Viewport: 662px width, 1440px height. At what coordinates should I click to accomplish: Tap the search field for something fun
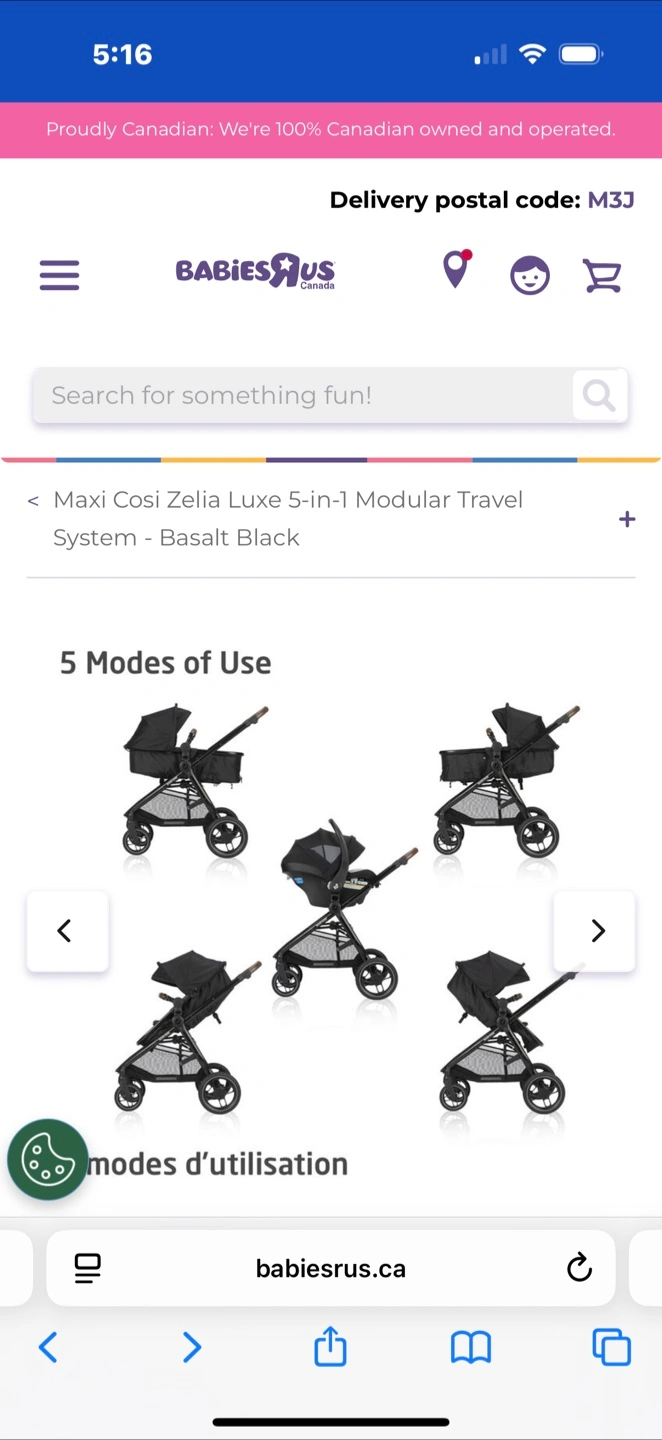302,395
